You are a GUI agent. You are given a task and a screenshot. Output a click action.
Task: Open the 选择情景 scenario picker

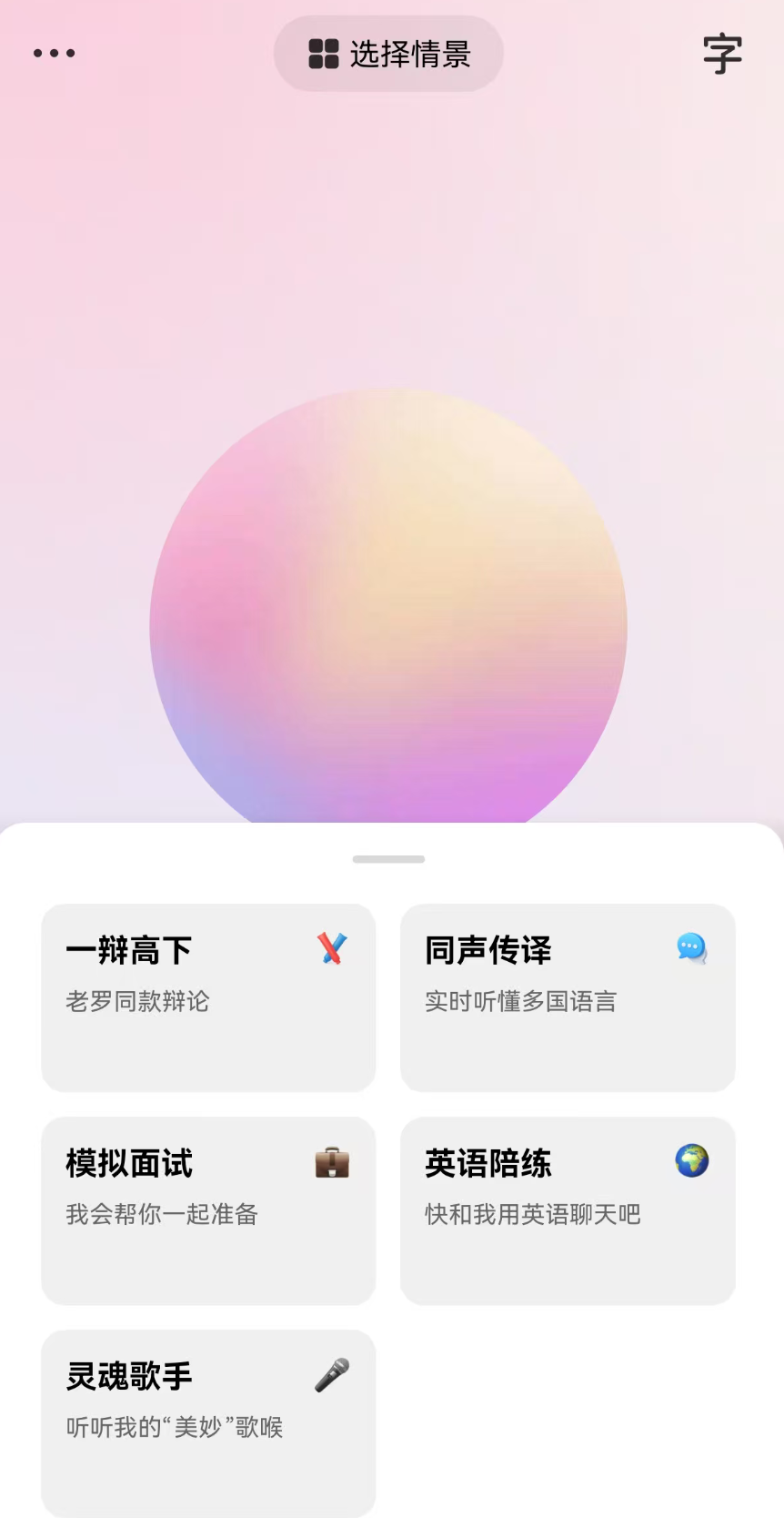388,54
